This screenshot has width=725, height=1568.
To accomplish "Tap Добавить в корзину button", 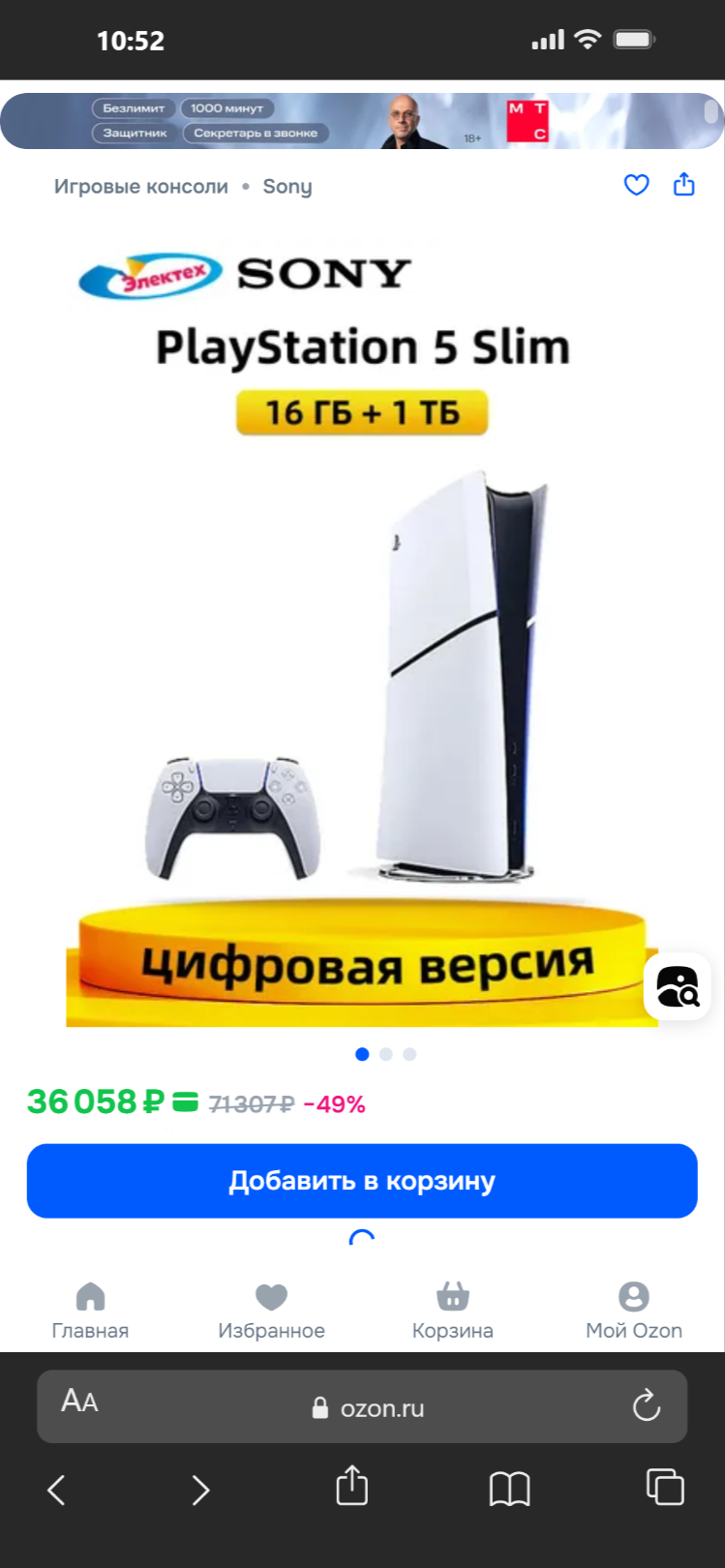I will 362,1181.
